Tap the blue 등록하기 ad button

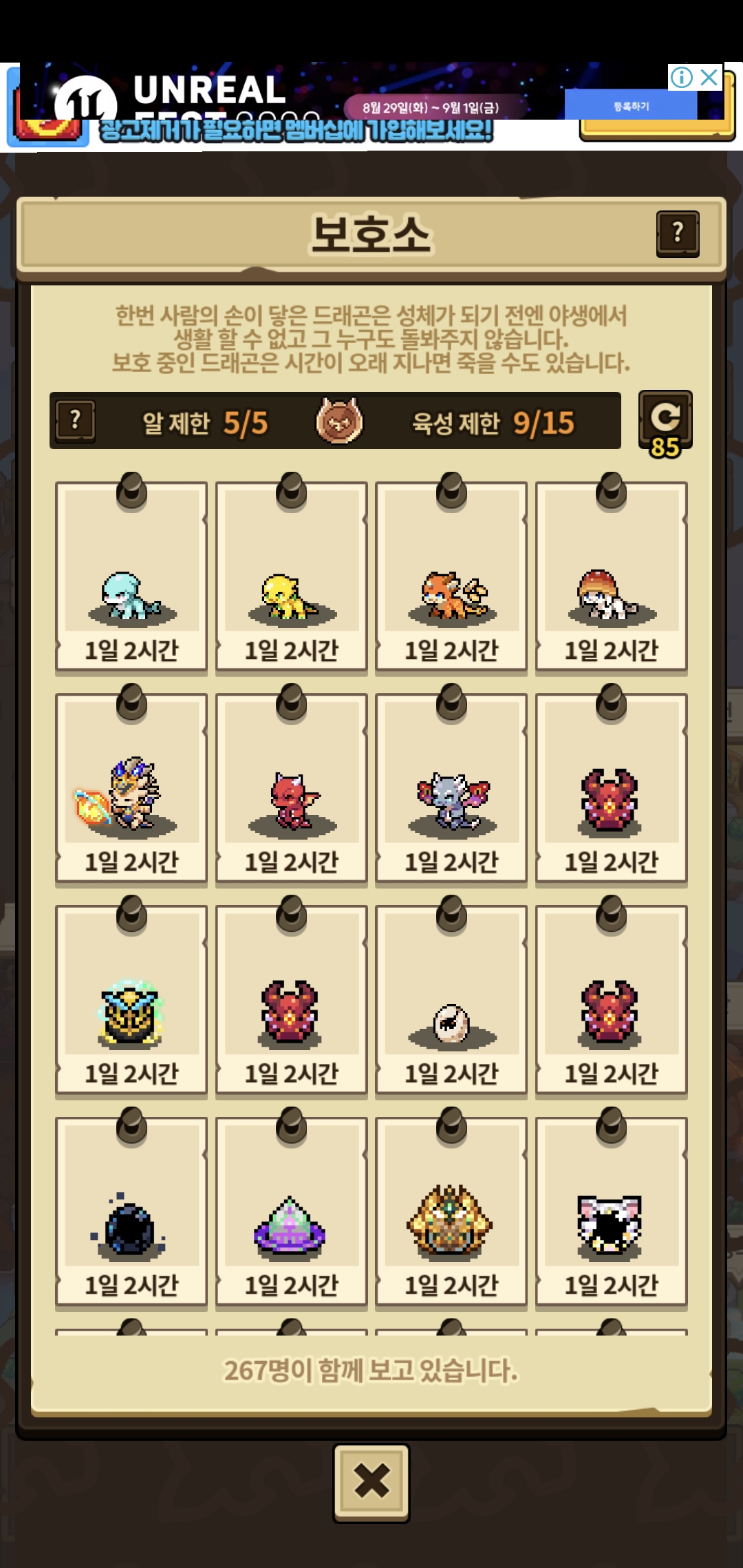631,106
